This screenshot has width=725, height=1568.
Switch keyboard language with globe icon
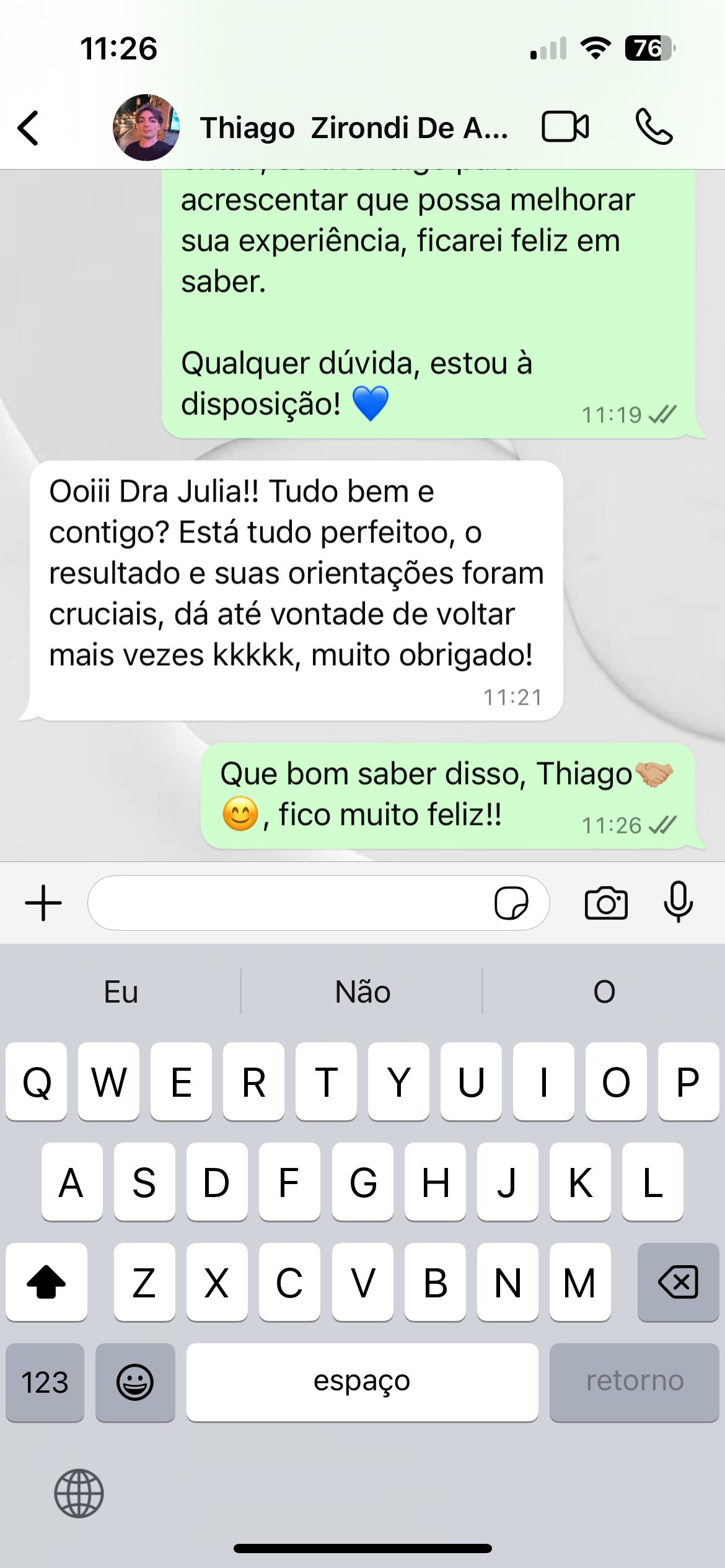(x=79, y=1493)
